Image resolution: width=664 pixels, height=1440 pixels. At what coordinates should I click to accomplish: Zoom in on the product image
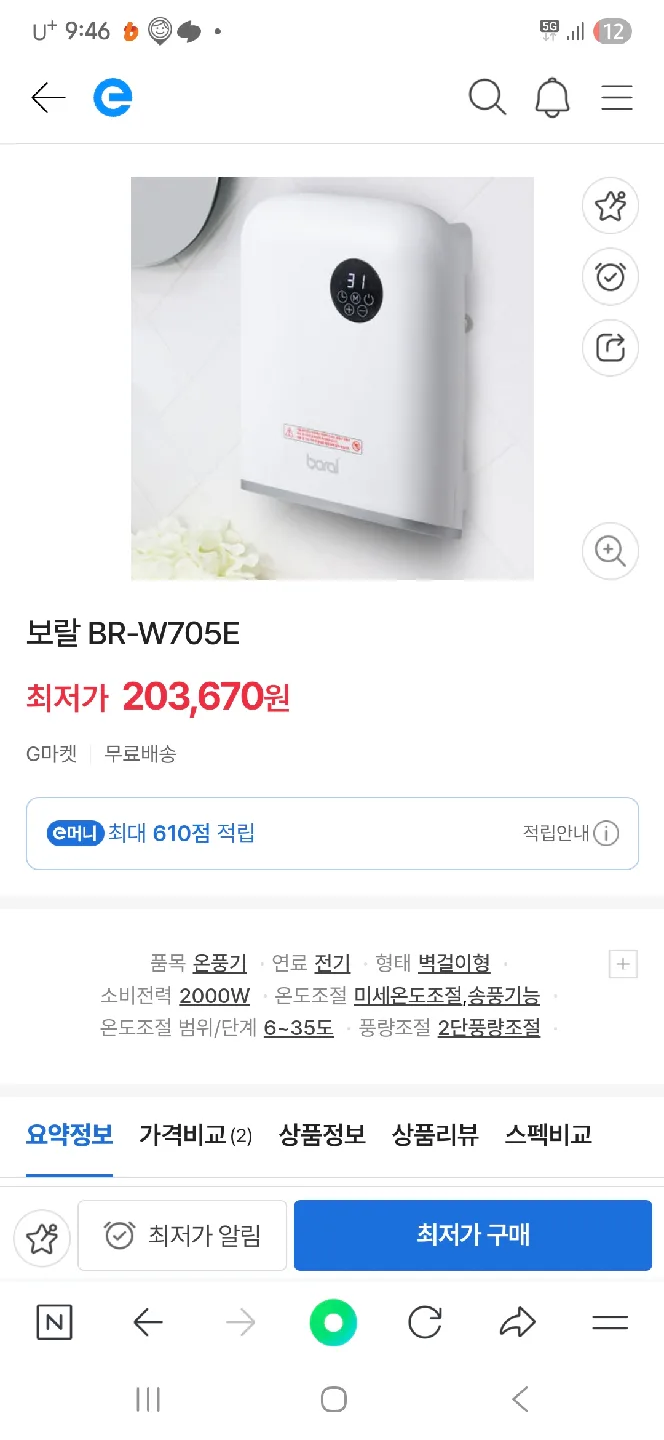(x=610, y=550)
